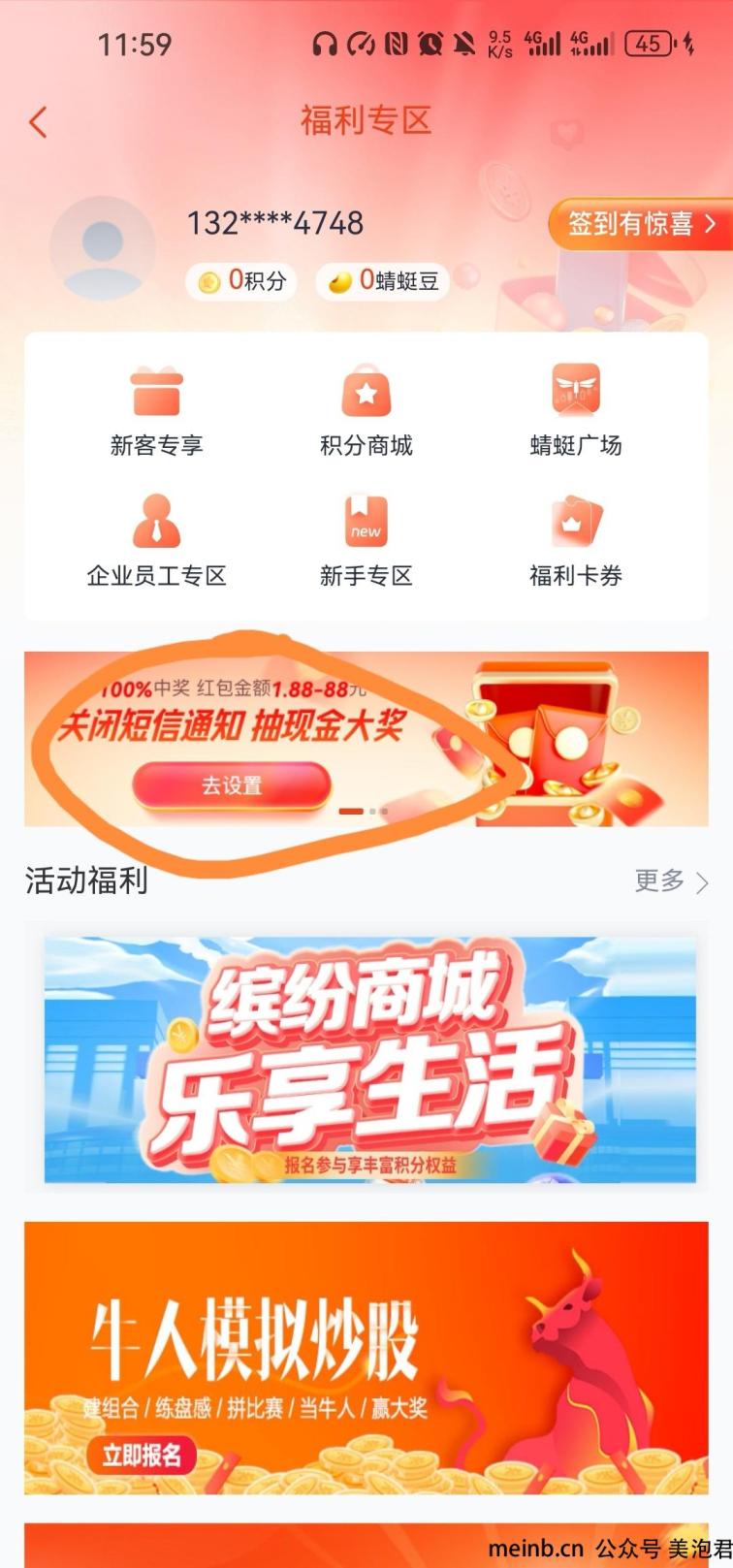The height and width of the screenshot is (1568, 733).
Task: Tap 立即报名 on 牛人模拟炒股 banner
Action: [142, 1455]
